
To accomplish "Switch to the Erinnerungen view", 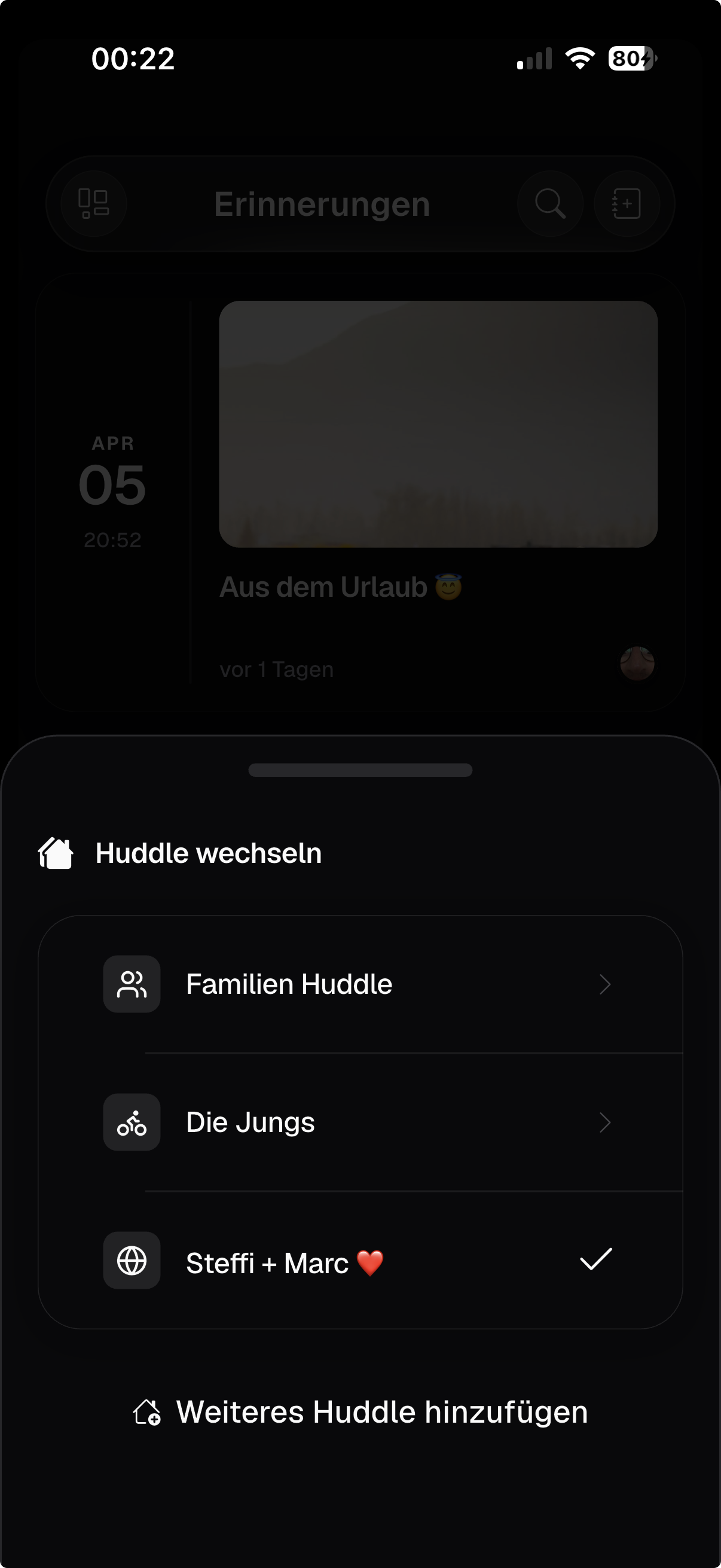I will (322, 204).
